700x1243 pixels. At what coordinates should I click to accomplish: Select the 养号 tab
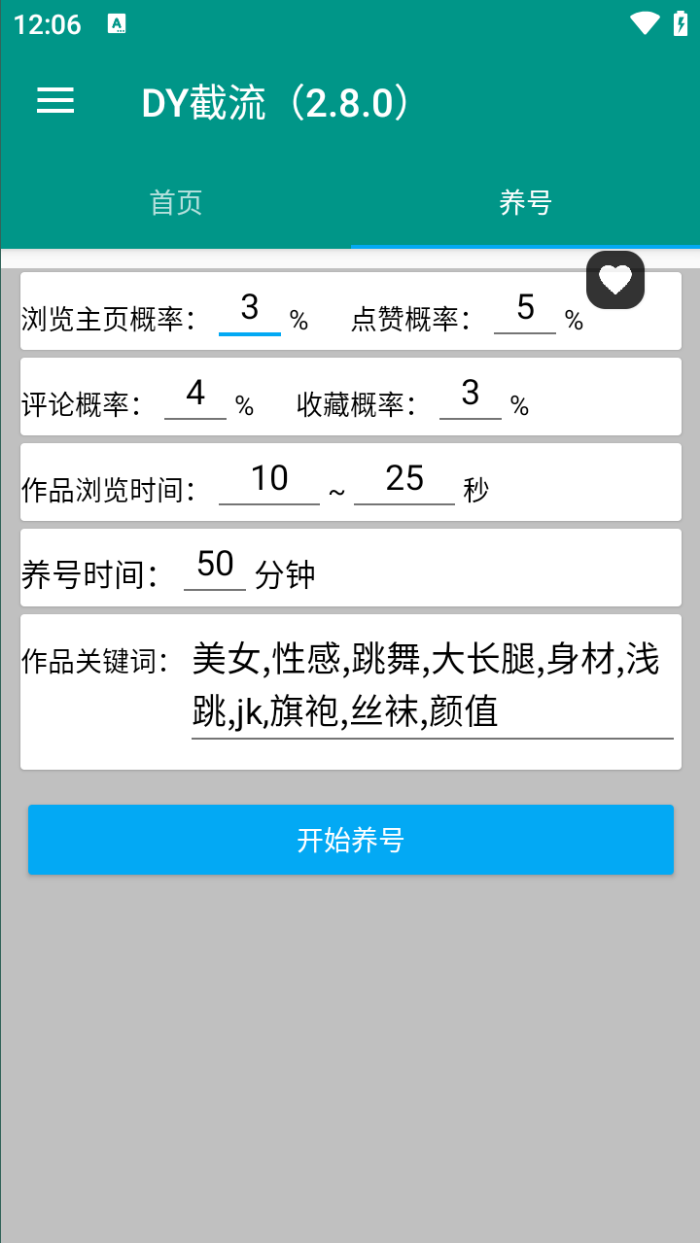coord(525,203)
